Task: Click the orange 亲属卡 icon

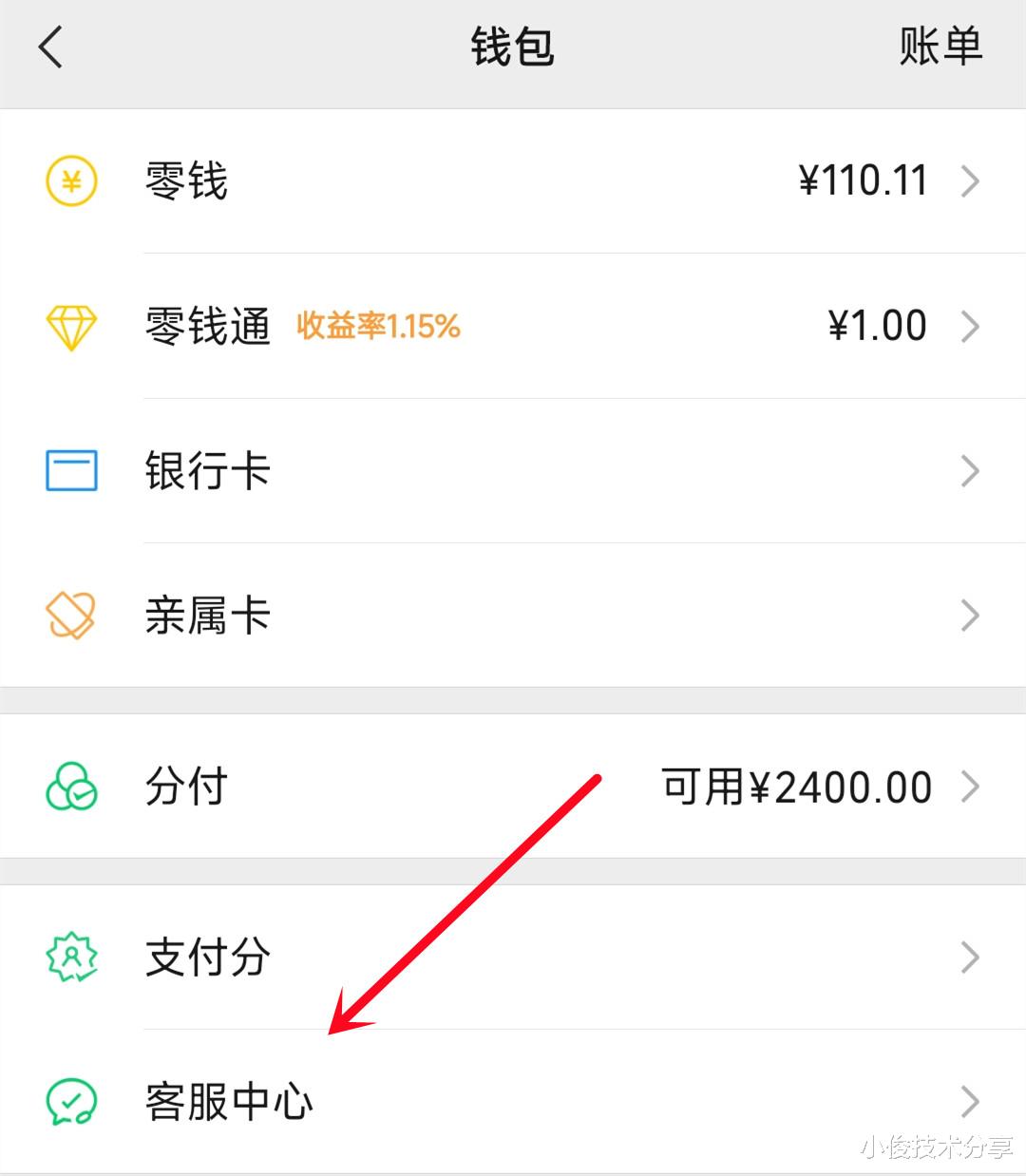Action: [x=69, y=616]
